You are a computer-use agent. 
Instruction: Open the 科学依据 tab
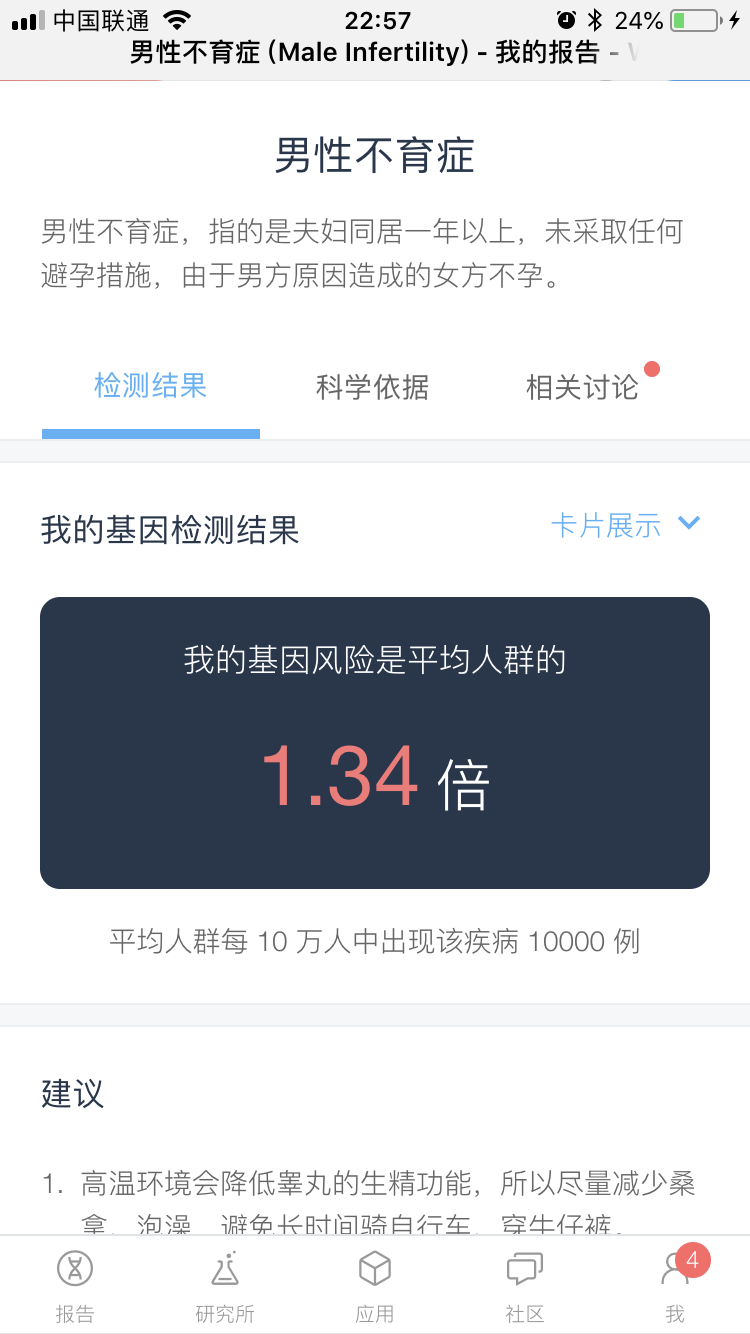[x=373, y=387]
